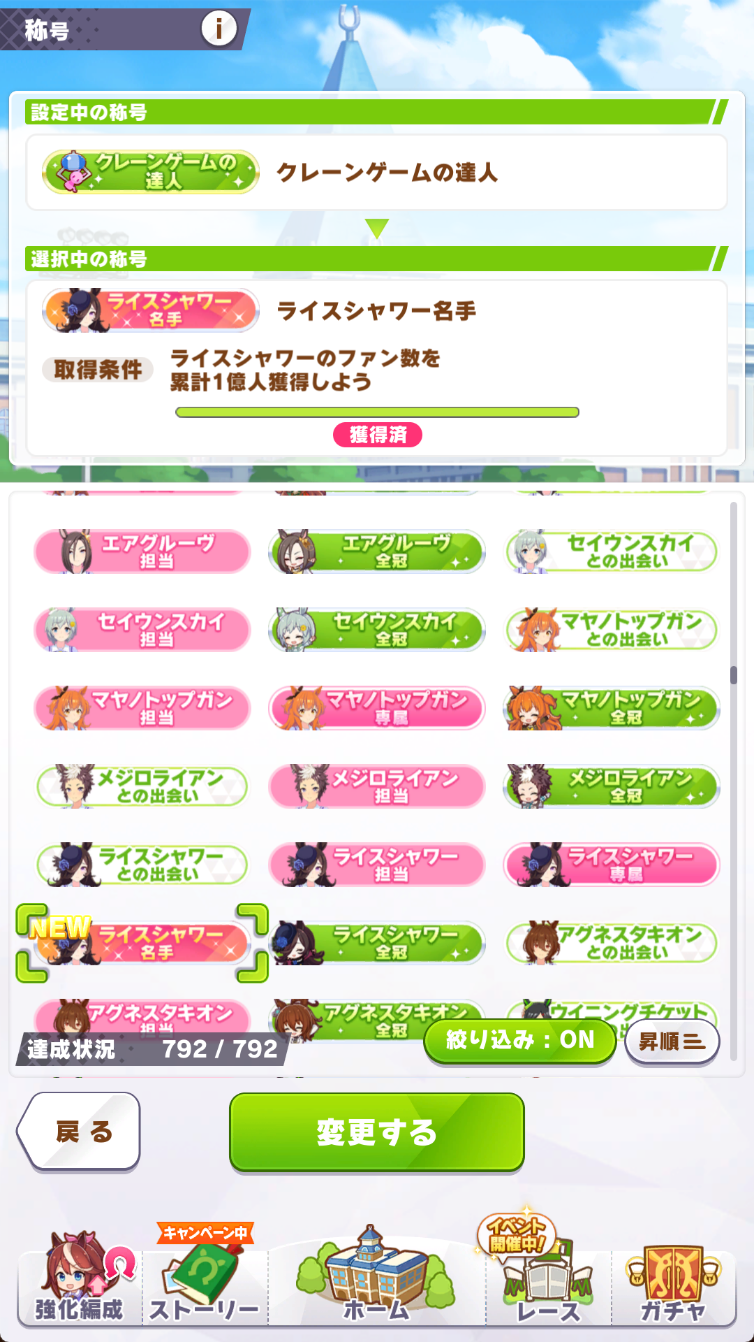Select the エアグルーヴ 担当 title
The height and width of the screenshot is (1342, 754).
(142, 551)
